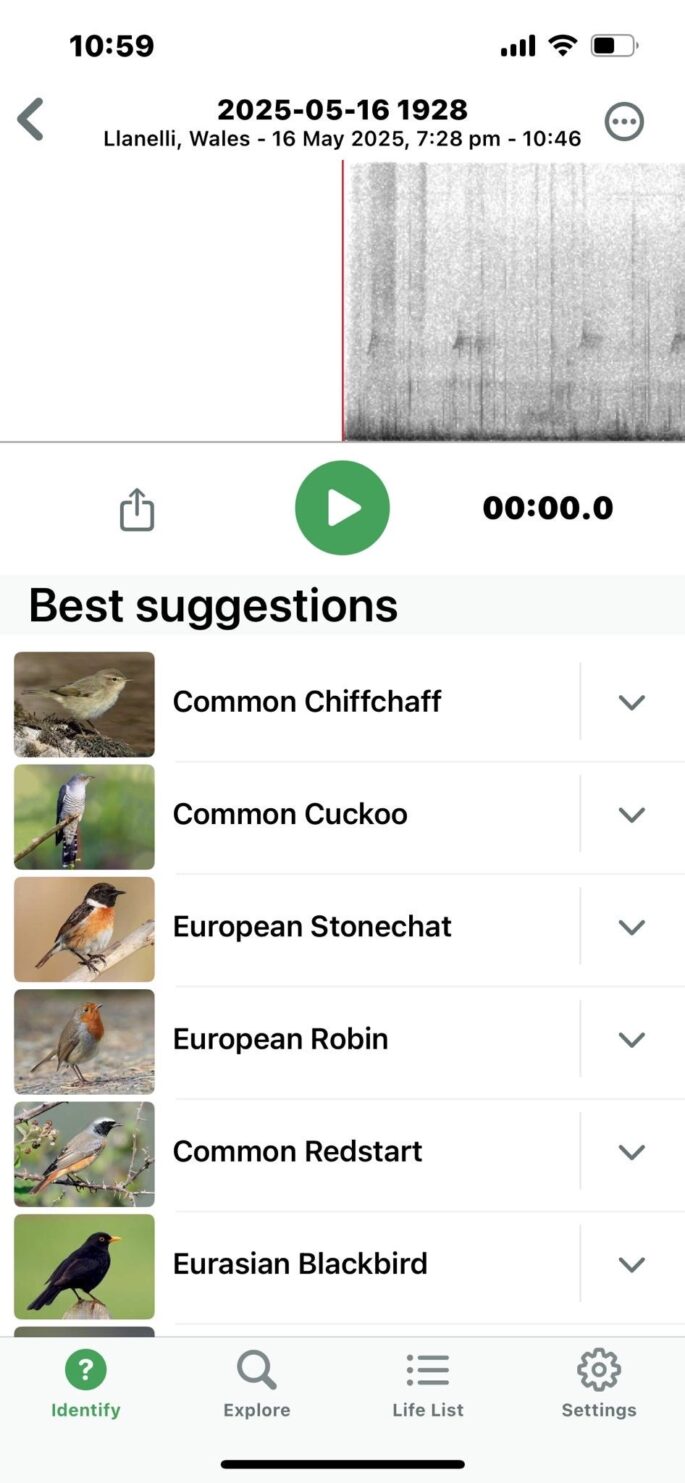
Task: Switch to the Identify tab
Action: tap(86, 1384)
